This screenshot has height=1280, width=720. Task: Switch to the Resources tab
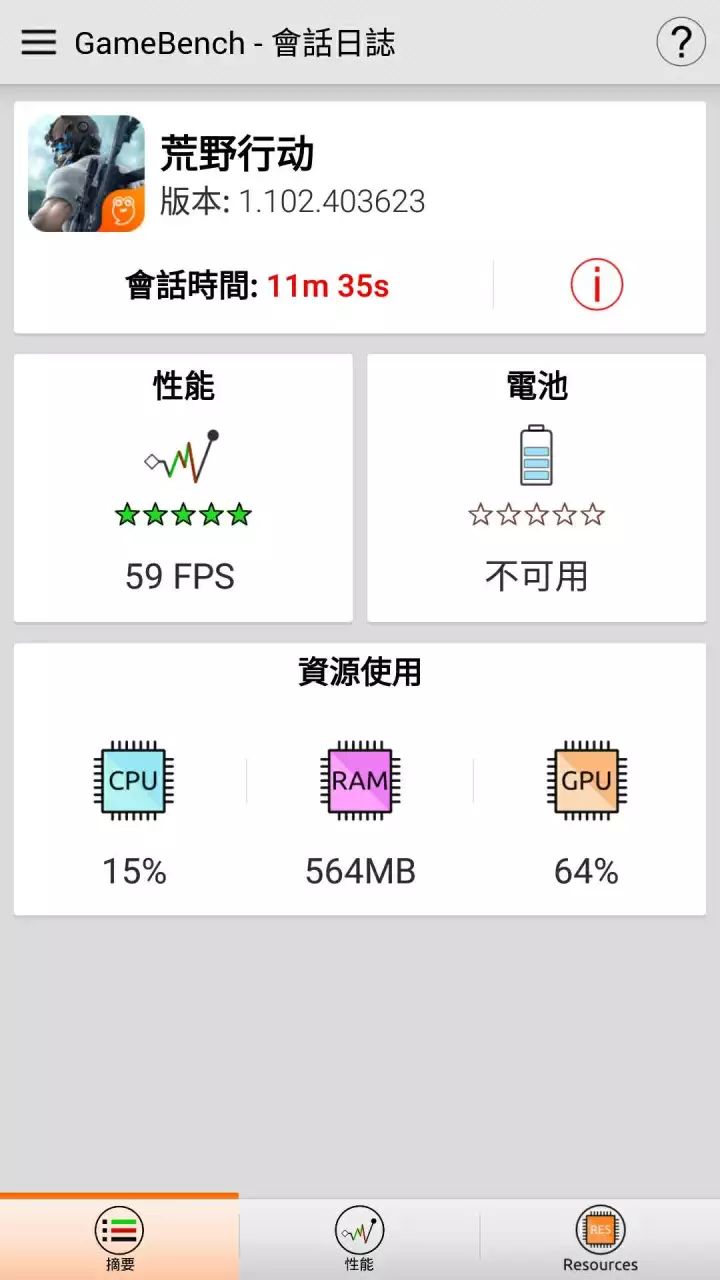tap(600, 1238)
